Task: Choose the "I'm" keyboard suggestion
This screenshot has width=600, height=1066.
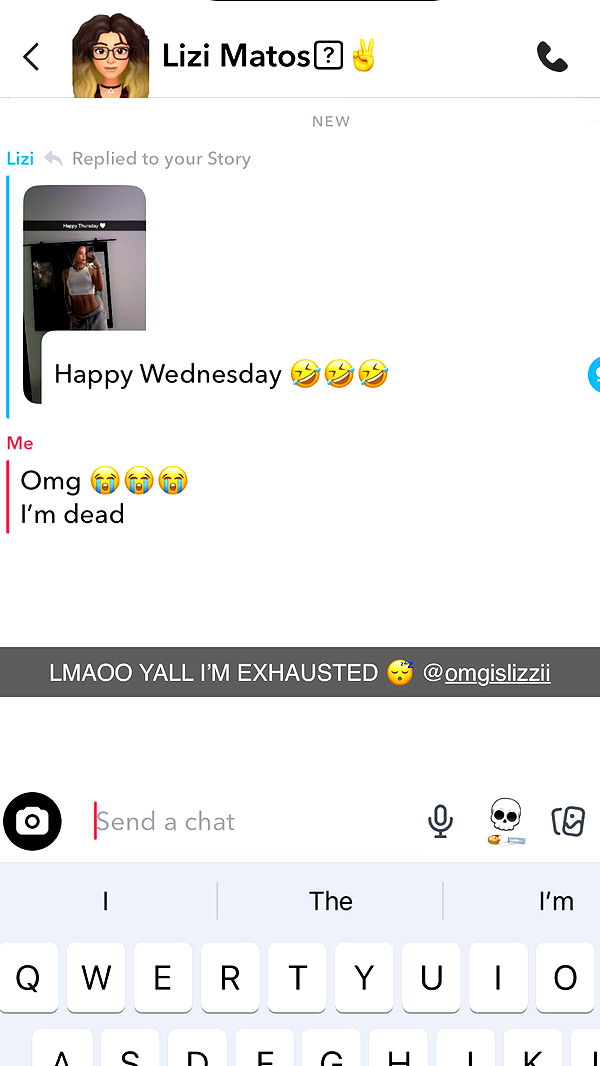Action: tap(556, 901)
